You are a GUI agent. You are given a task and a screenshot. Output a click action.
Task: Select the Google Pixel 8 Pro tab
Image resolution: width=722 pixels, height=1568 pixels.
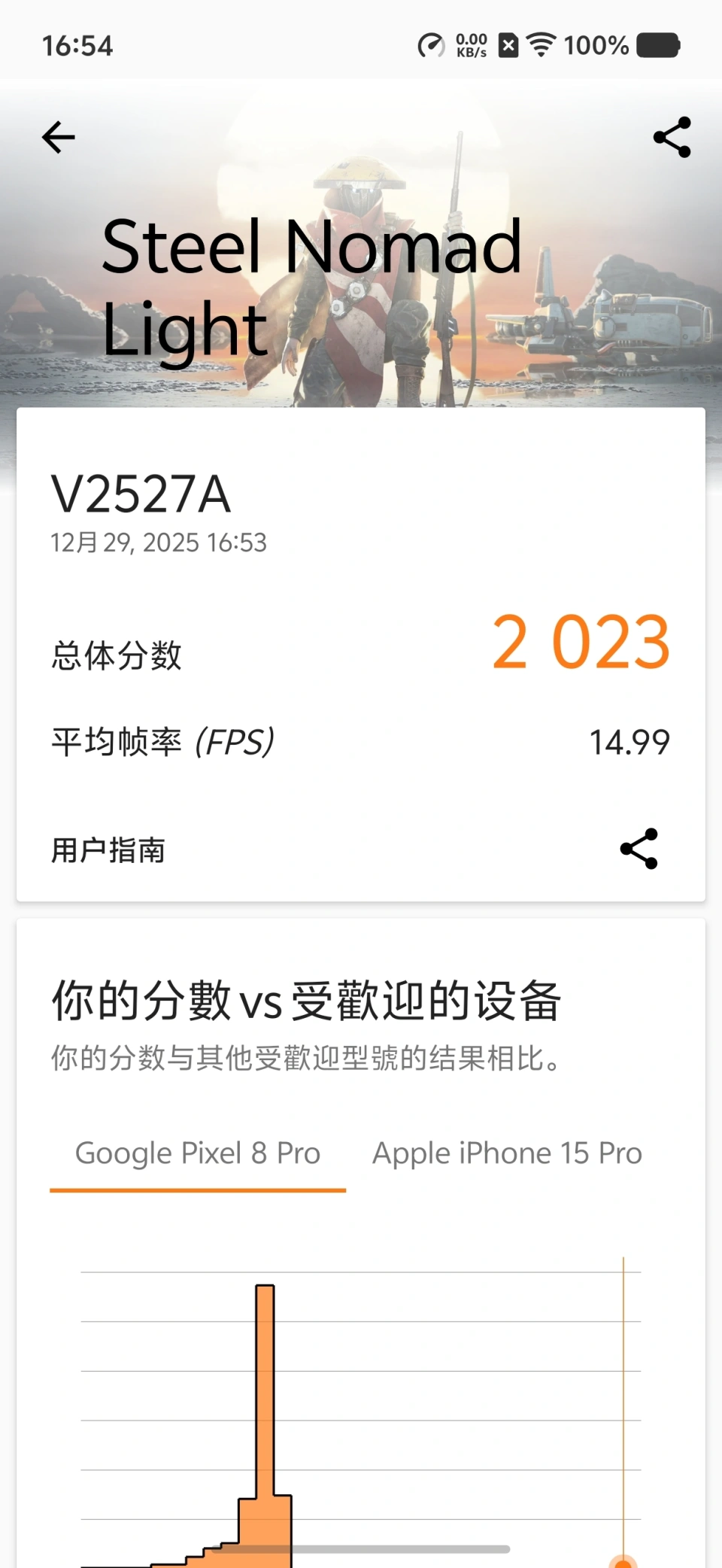tap(198, 1153)
